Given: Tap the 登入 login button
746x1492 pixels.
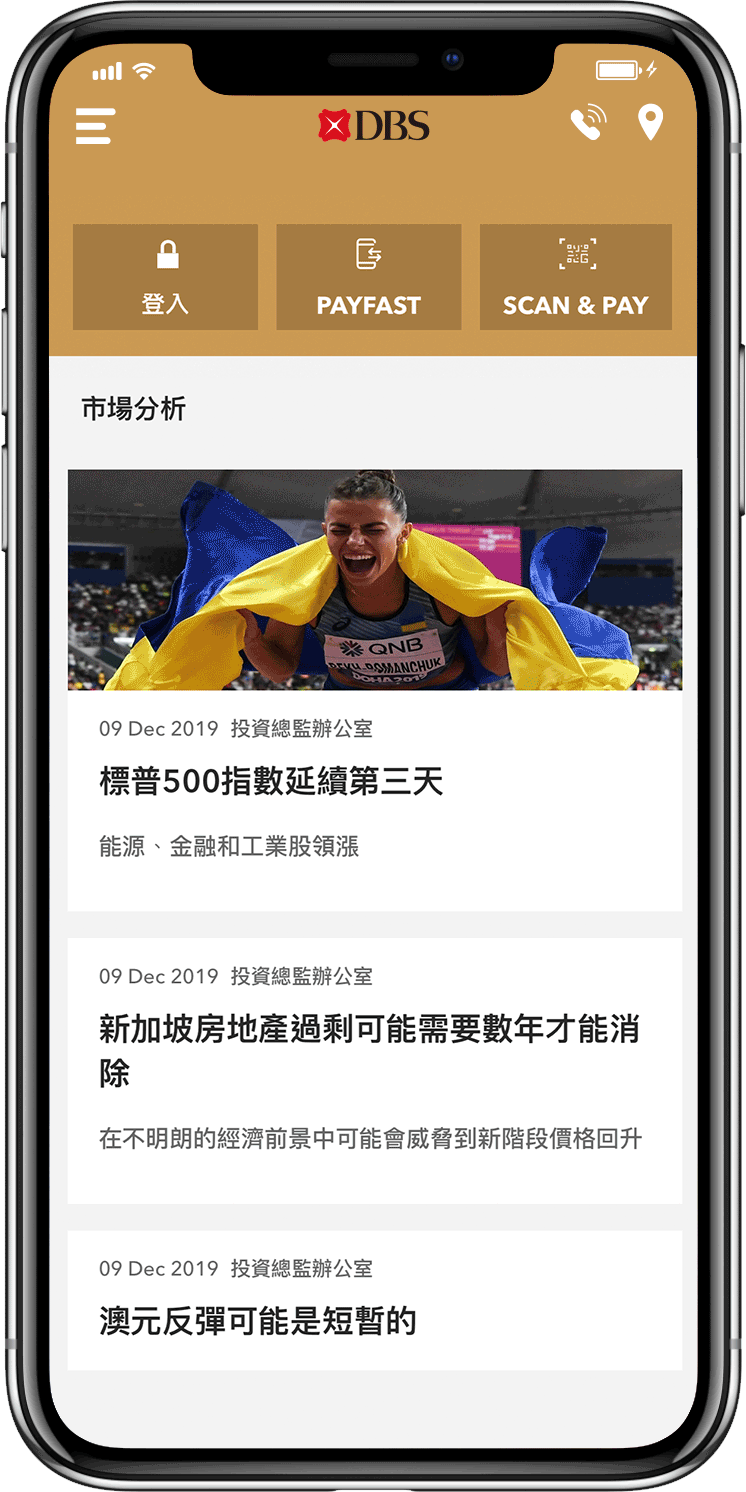Looking at the screenshot, I should [165, 277].
